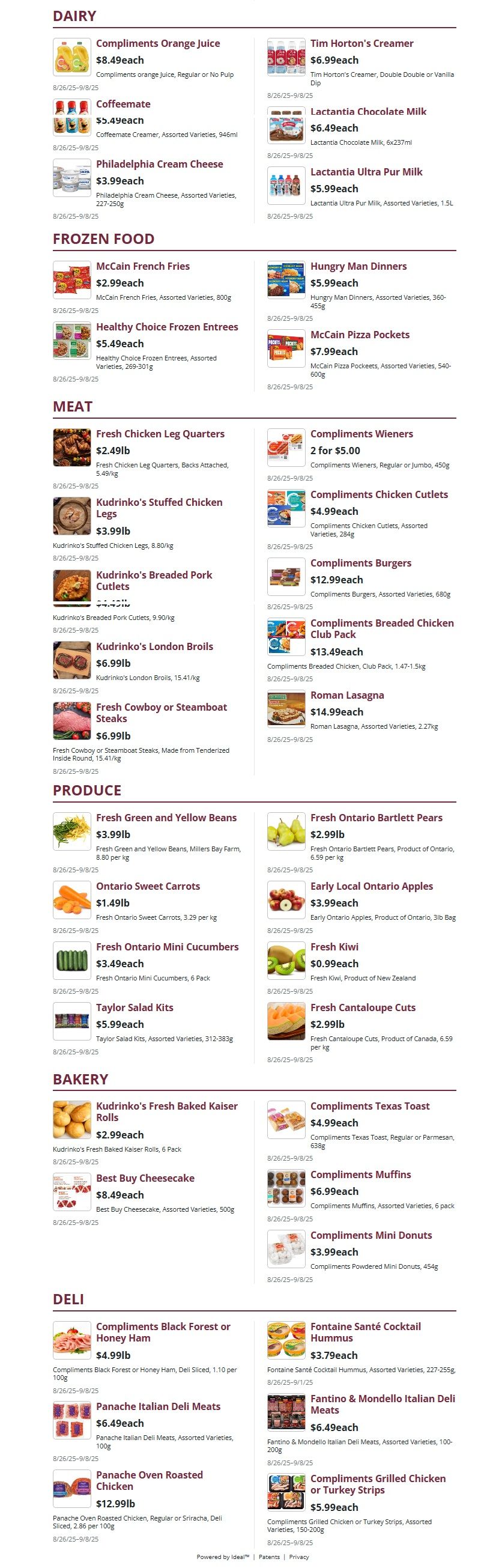Open the Compliments Orange Juice item

click(157, 43)
